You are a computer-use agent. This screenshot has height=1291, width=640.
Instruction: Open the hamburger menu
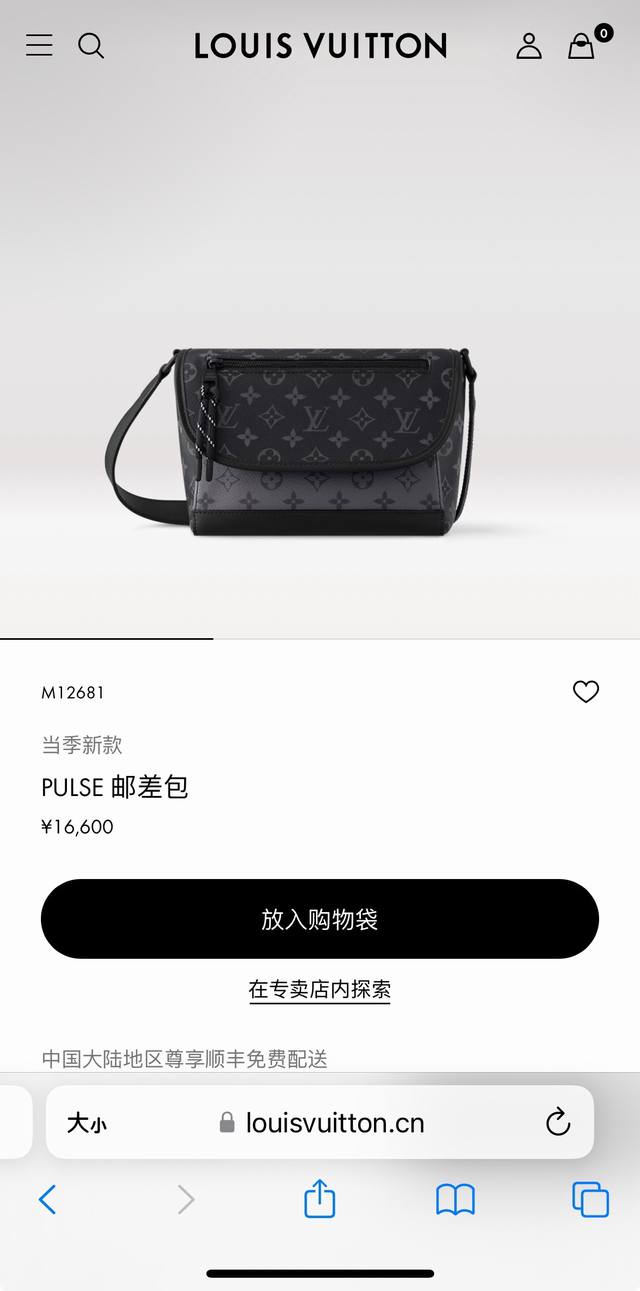pos(39,45)
